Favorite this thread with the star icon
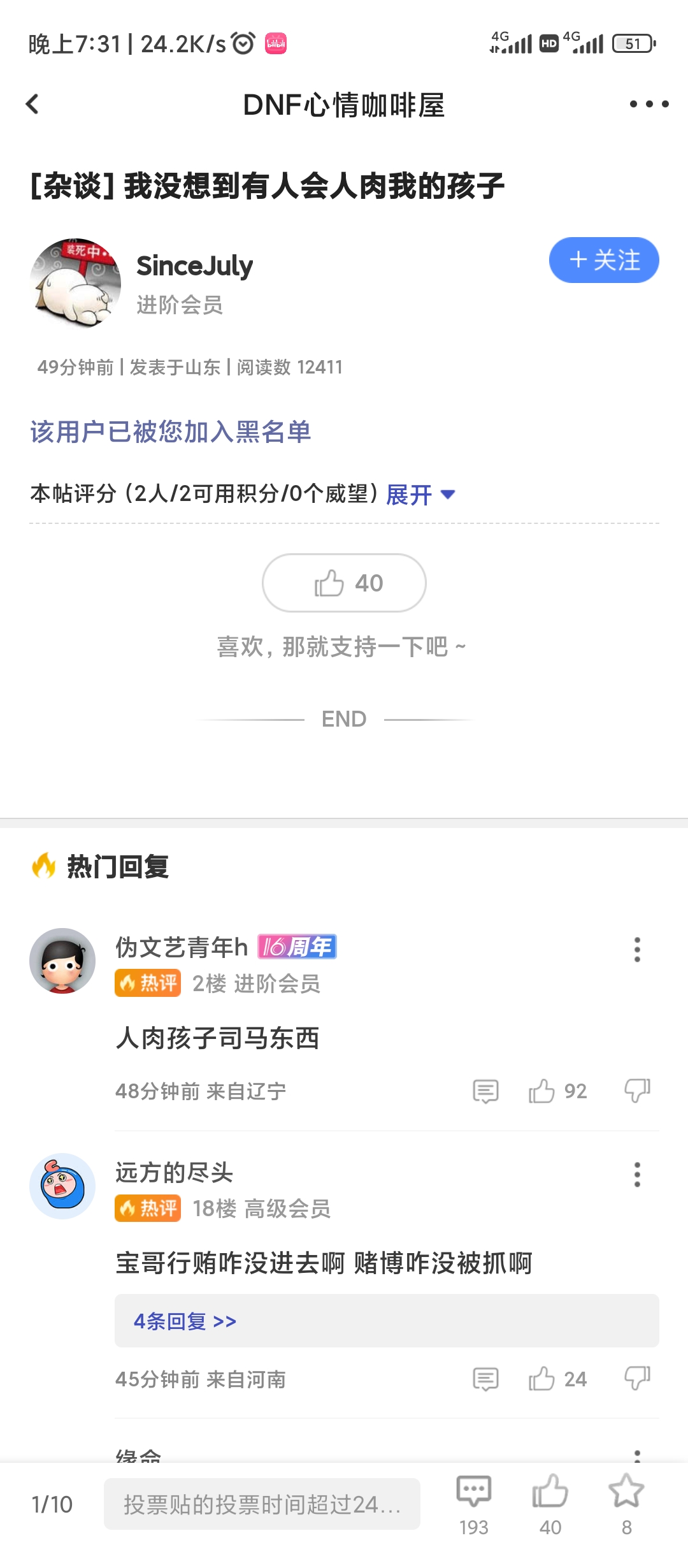The image size is (688, 1568). point(626,1503)
